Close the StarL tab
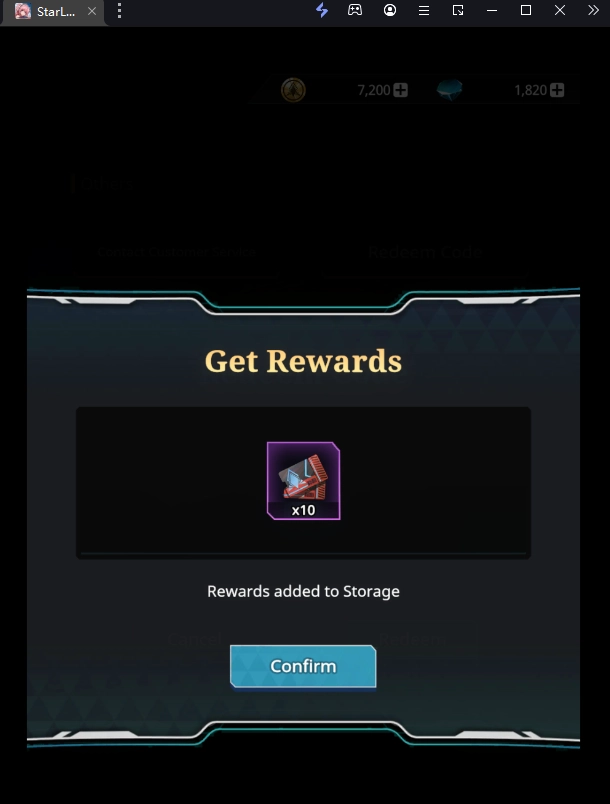 click(x=92, y=11)
